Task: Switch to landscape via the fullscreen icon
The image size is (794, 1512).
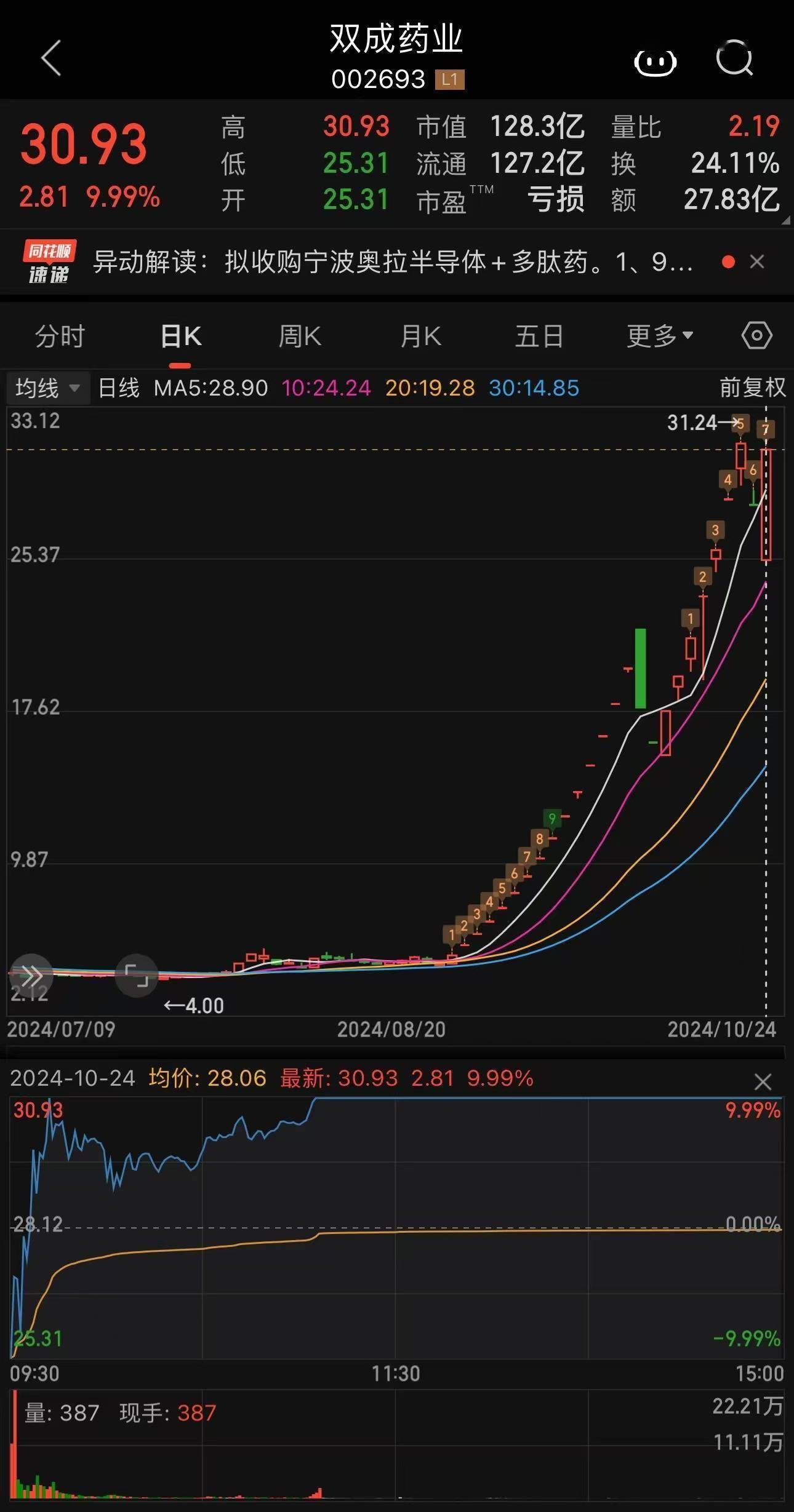Action: (137, 974)
